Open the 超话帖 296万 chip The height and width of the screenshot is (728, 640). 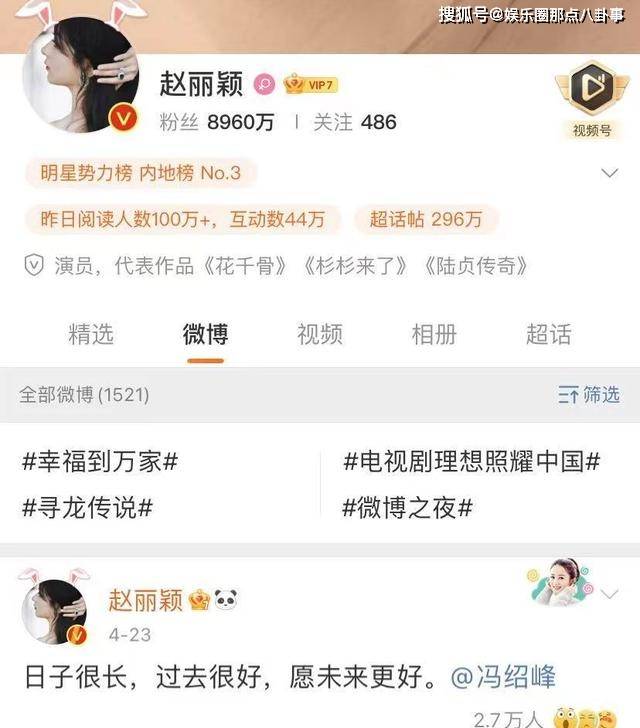point(426,219)
